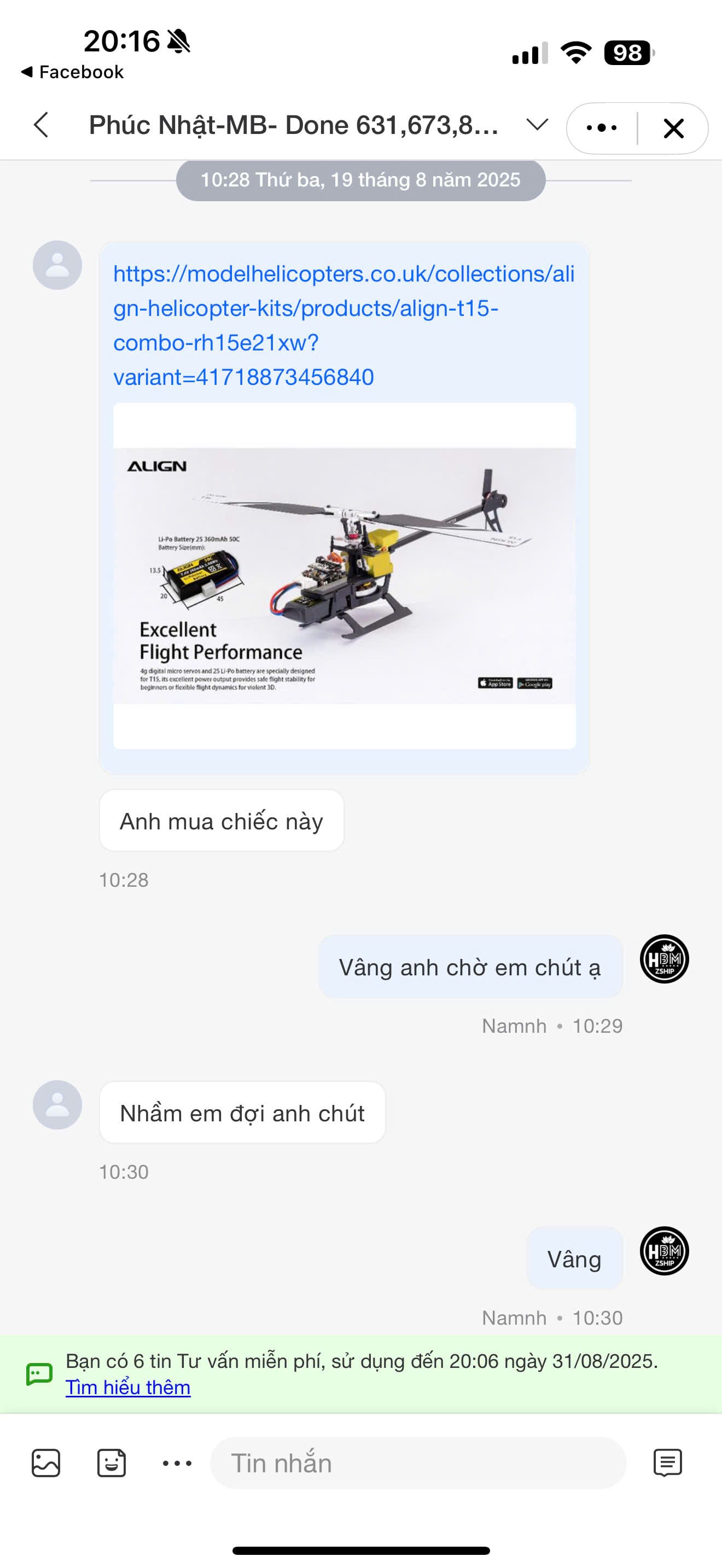Expand the chat title dropdown chevron
This screenshot has width=722, height=1568.
537,125
